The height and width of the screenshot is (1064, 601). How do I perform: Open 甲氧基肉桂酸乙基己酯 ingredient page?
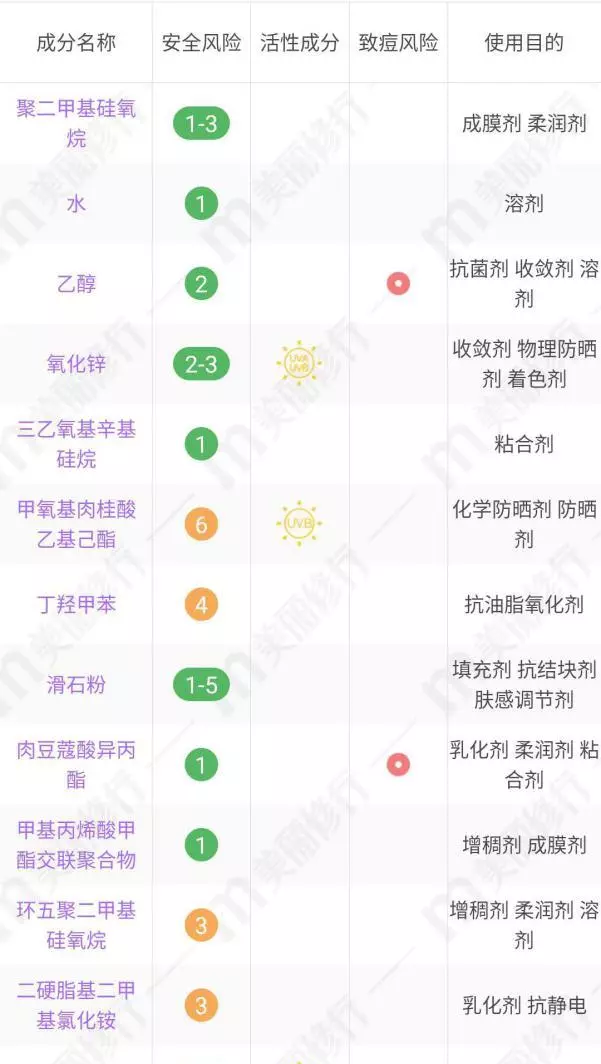pos(76,525)
